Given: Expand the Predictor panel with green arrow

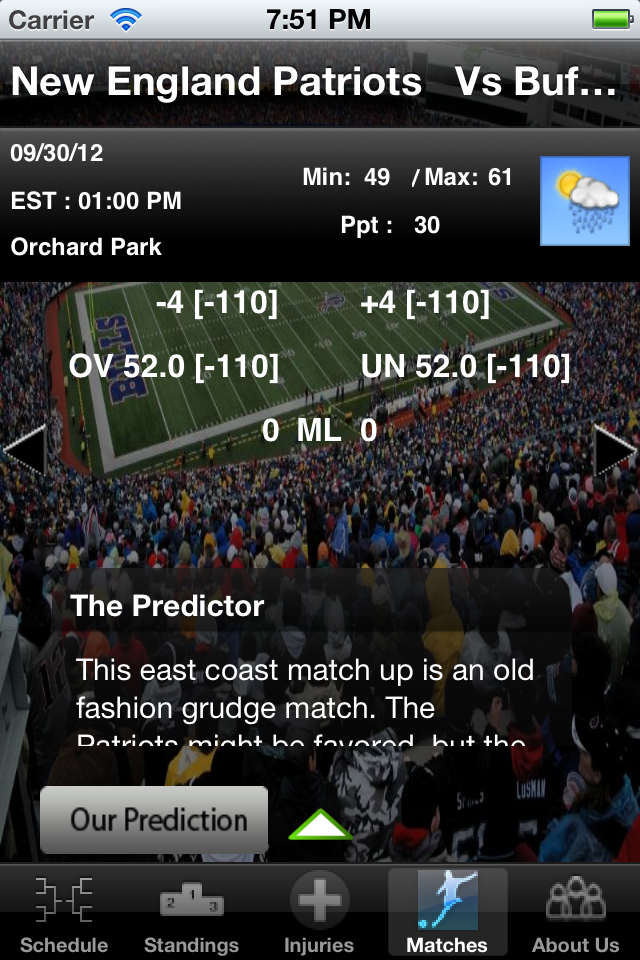Looking at the screenshot, I should pos(320,824).
